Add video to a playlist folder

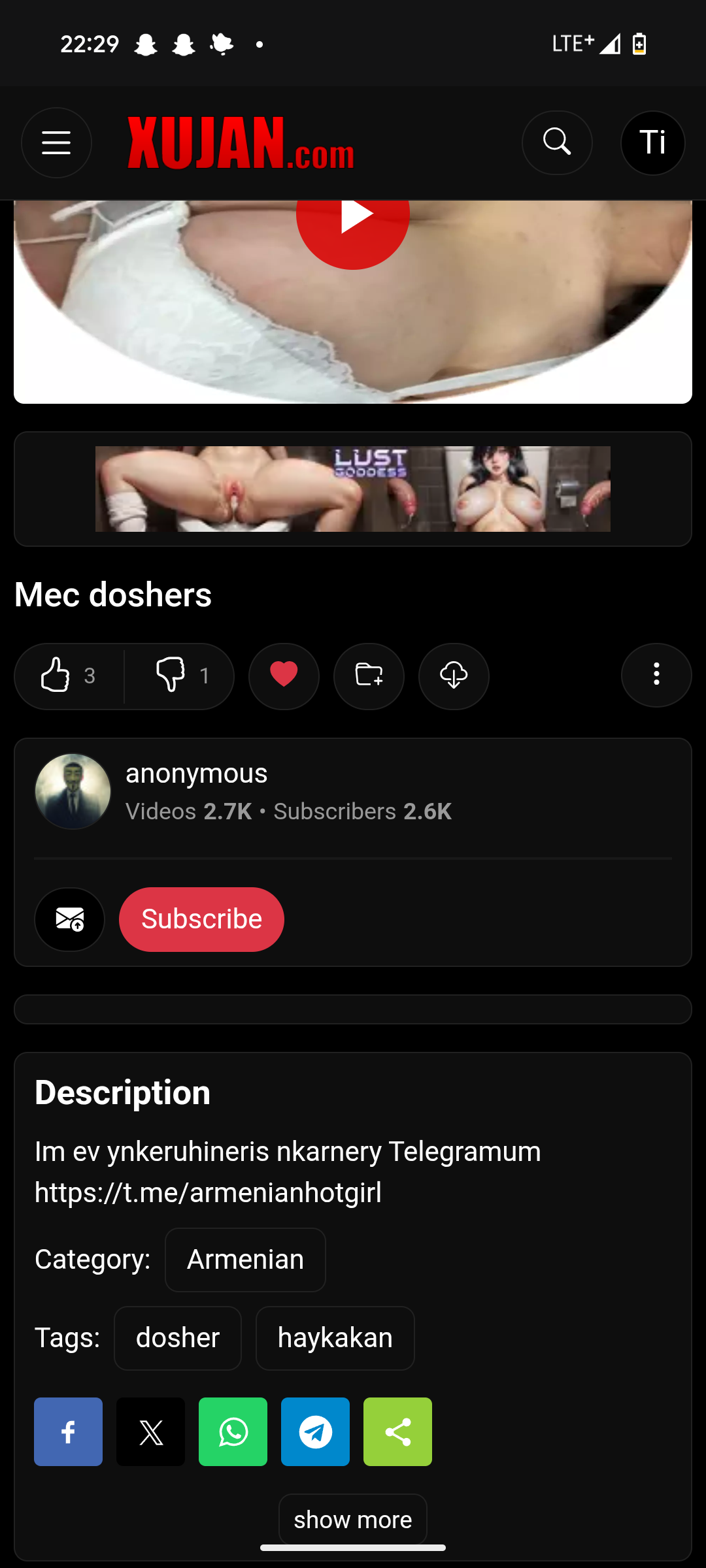369,676
